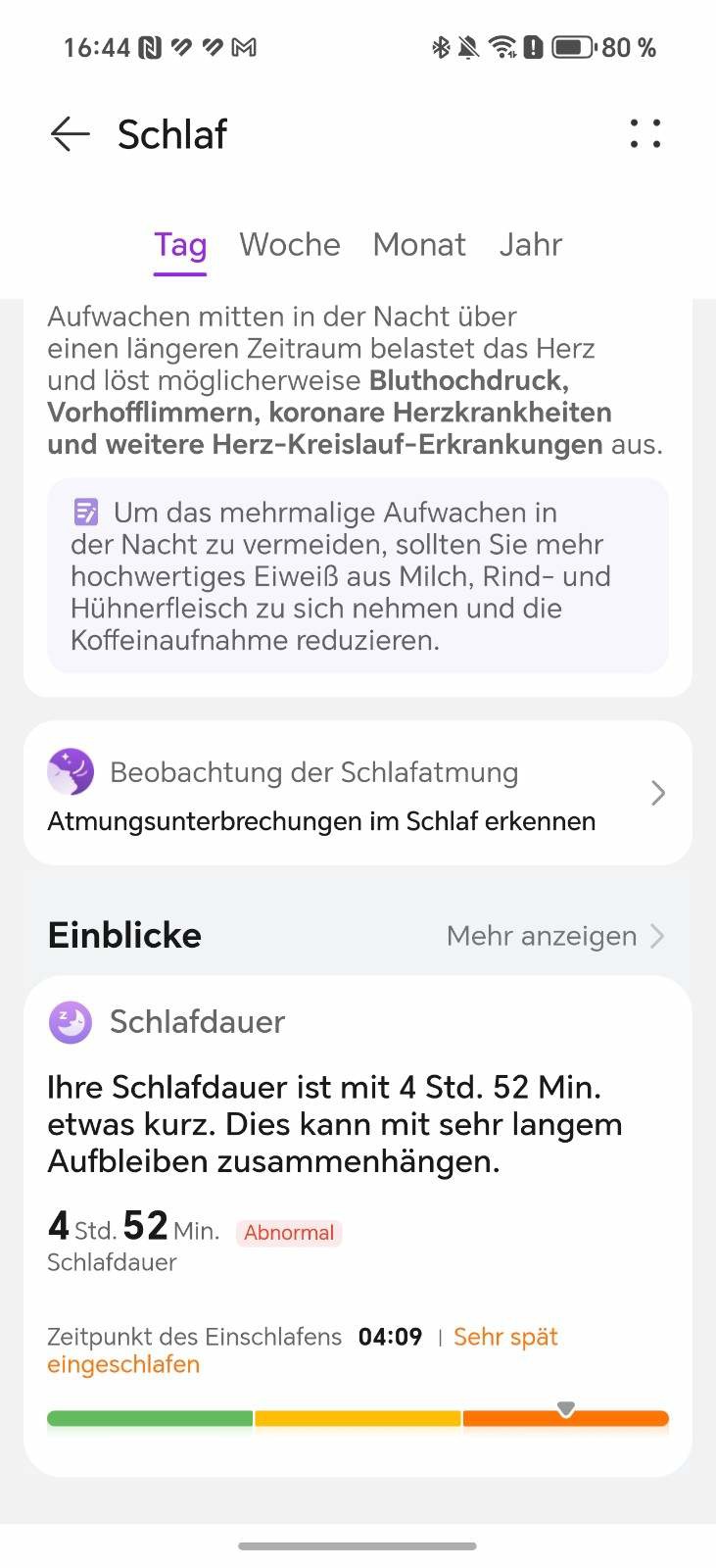Open the Schlafdauer insight card
Screen dimensions: 716x1568
click(358, 1226)
